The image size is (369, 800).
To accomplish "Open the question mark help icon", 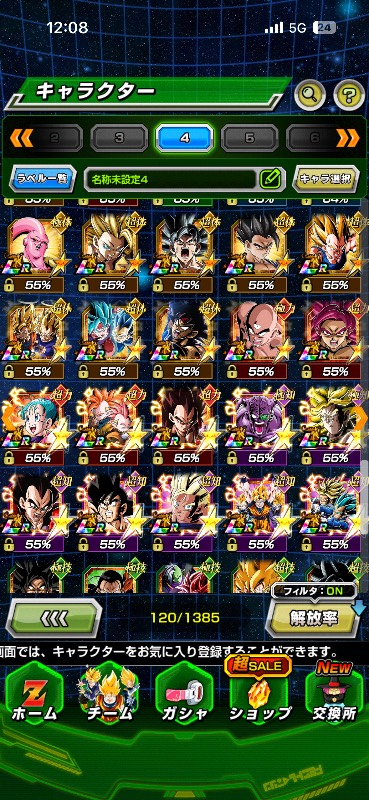I will click(349, 93).
